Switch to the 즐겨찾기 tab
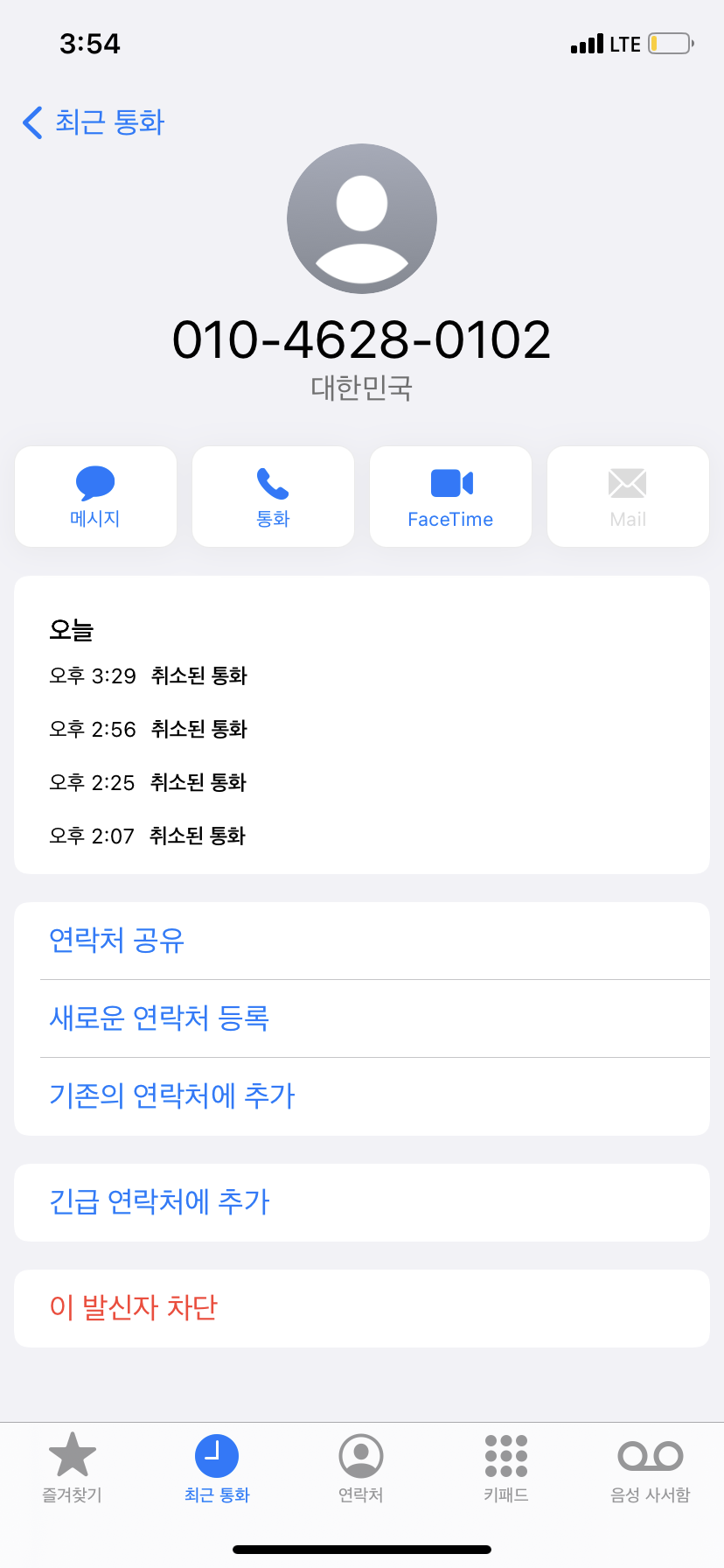The image size is (724, 1568). coord(73,1468)
